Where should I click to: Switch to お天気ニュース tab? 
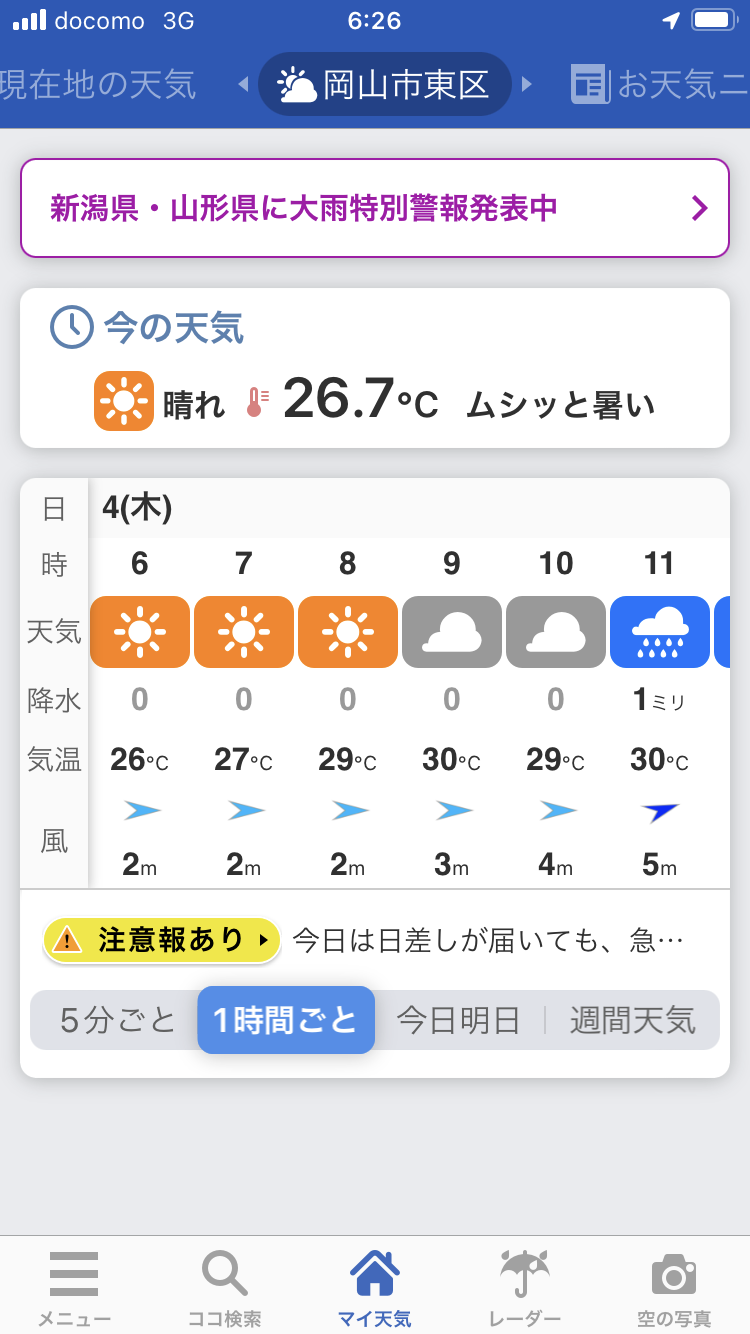pos(660,84)
